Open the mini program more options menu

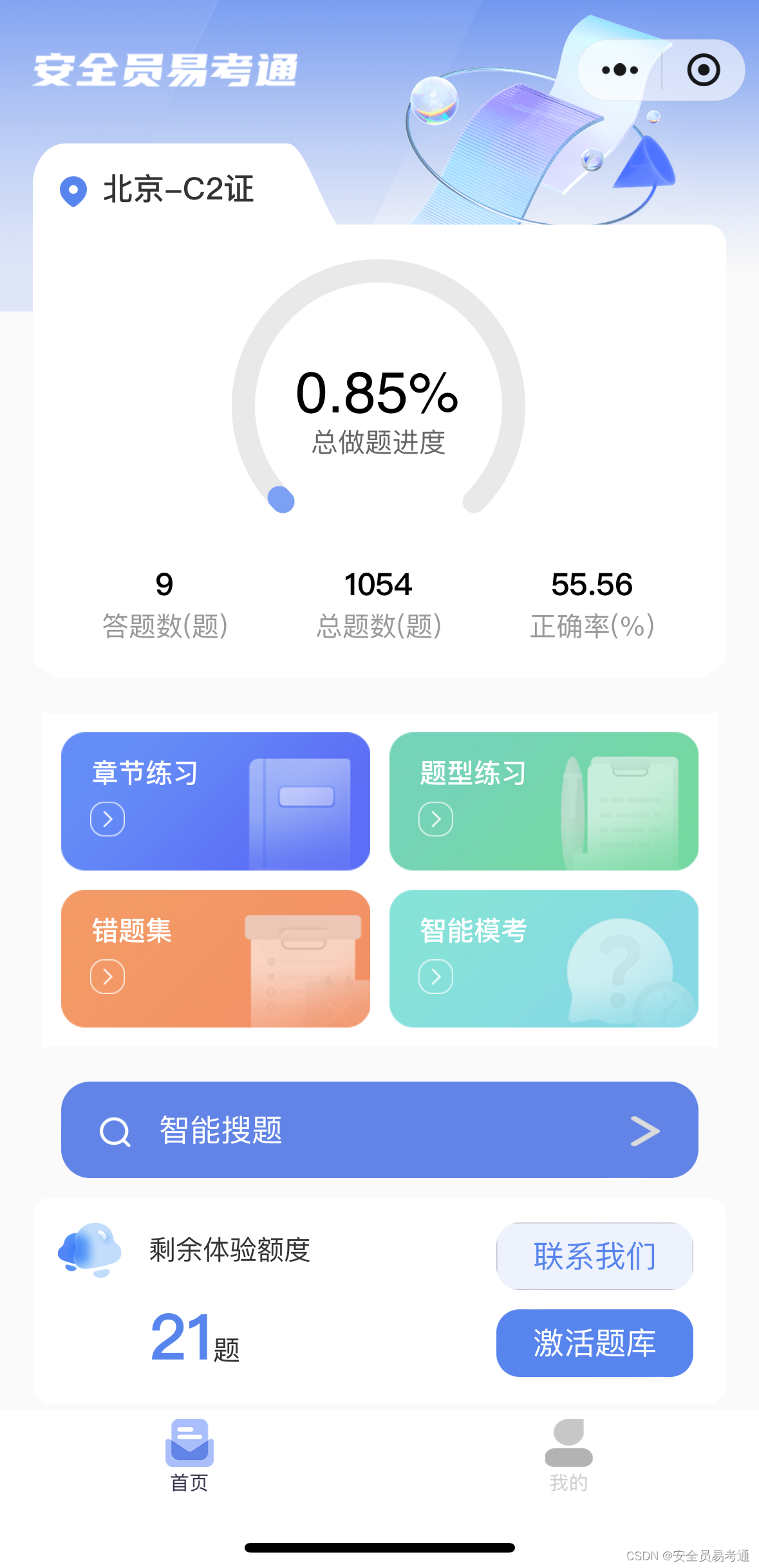tap(620, 70)
